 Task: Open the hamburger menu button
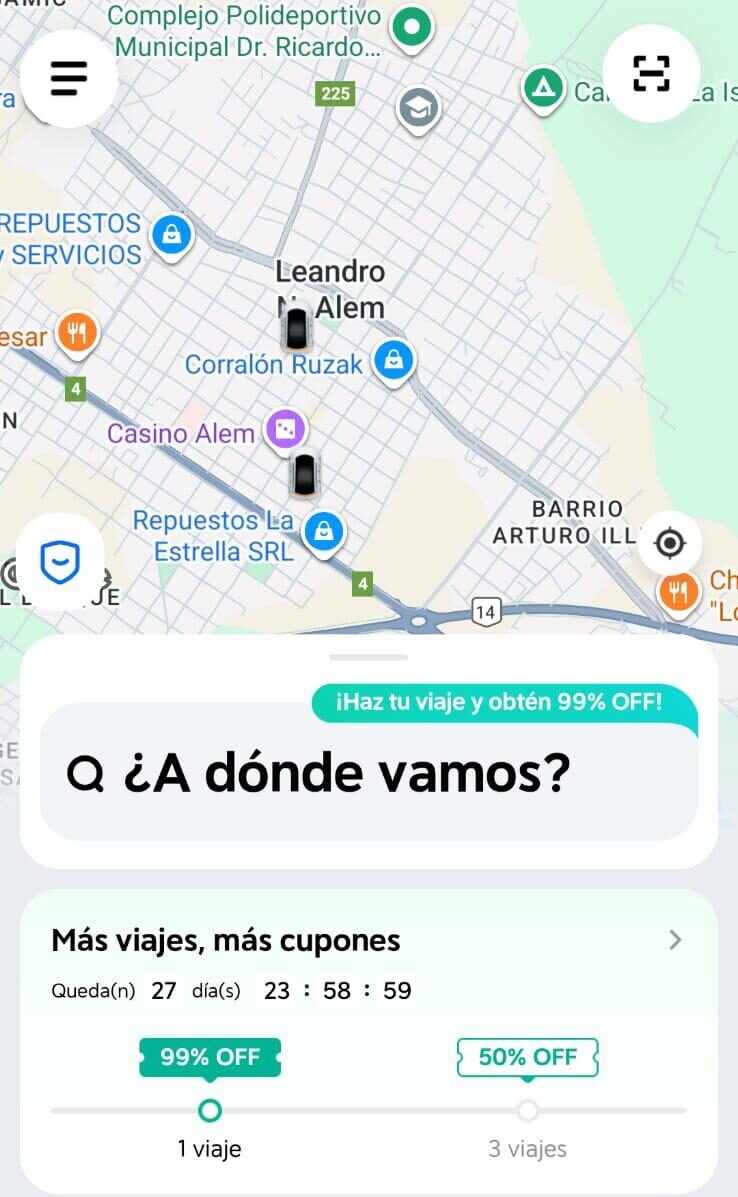point(69,78)
